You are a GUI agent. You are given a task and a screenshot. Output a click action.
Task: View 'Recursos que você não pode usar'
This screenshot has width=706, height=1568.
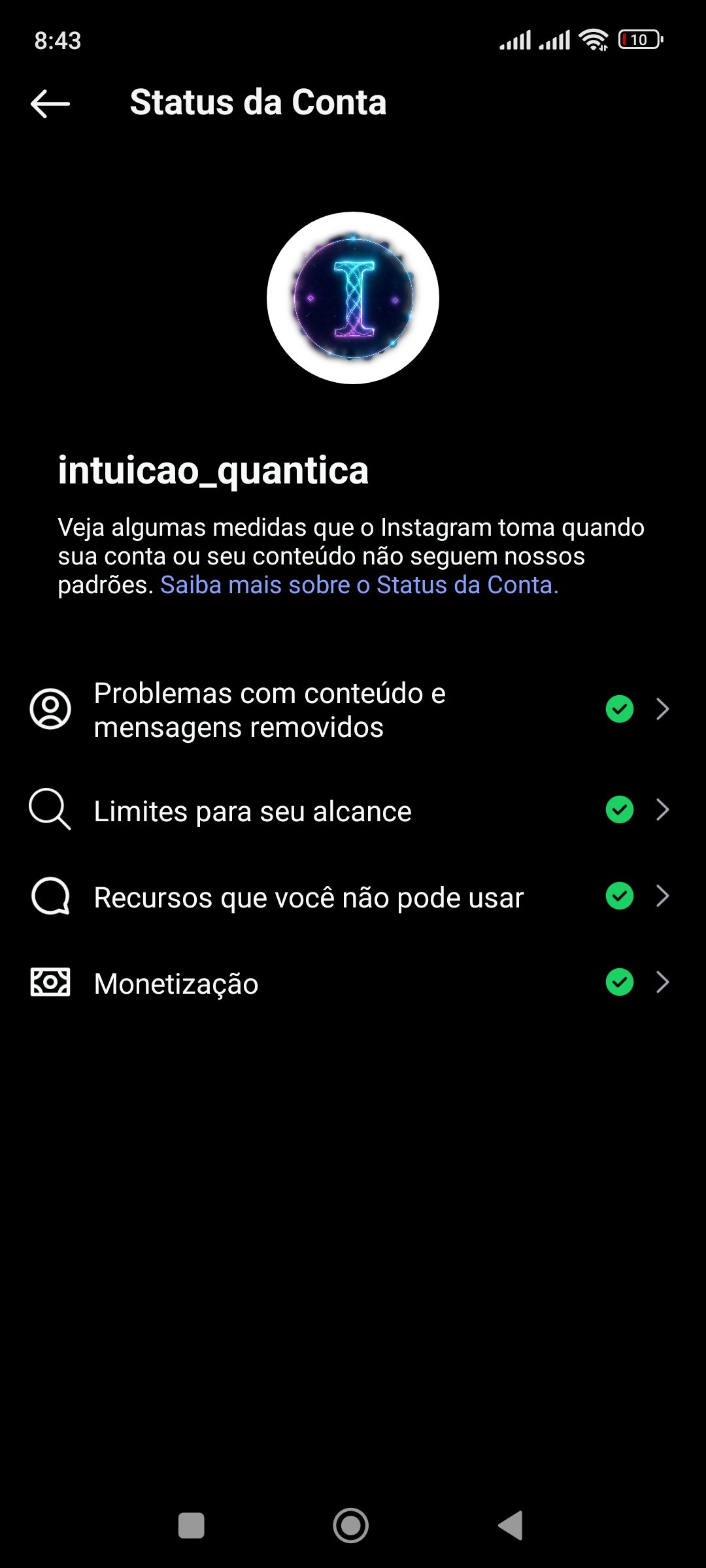tap(353, 897)
